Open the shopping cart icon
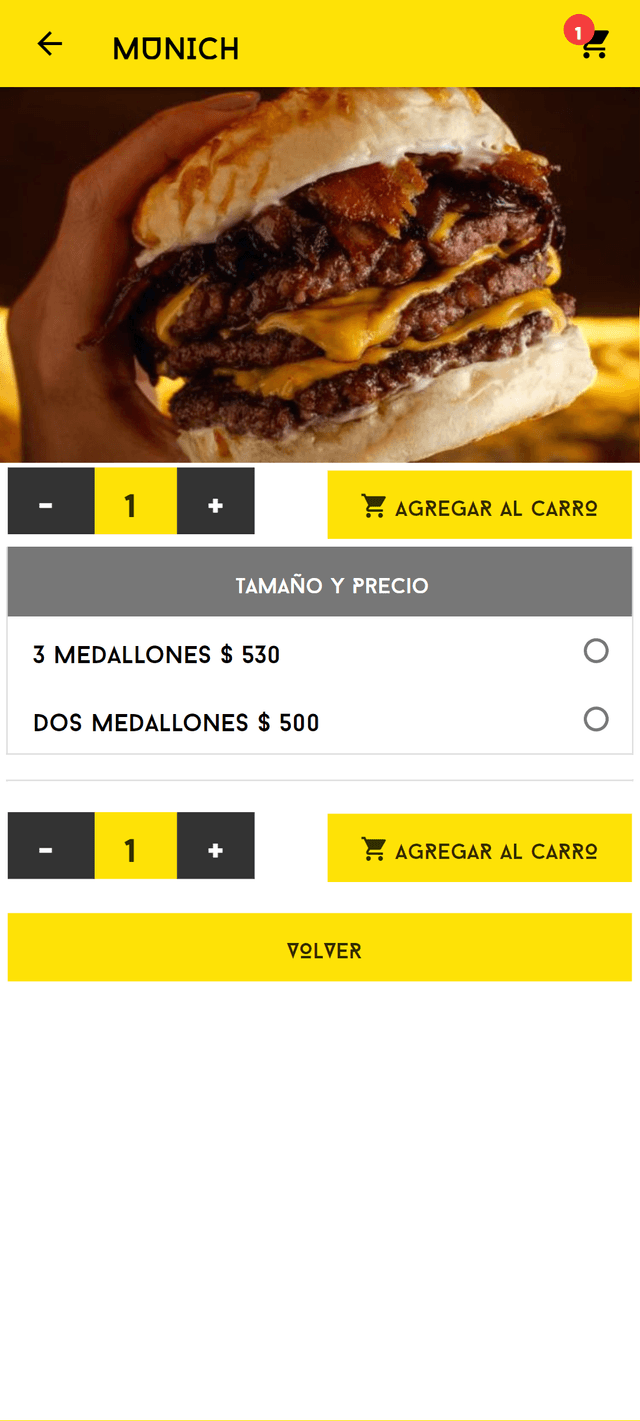 click(594, 44)
